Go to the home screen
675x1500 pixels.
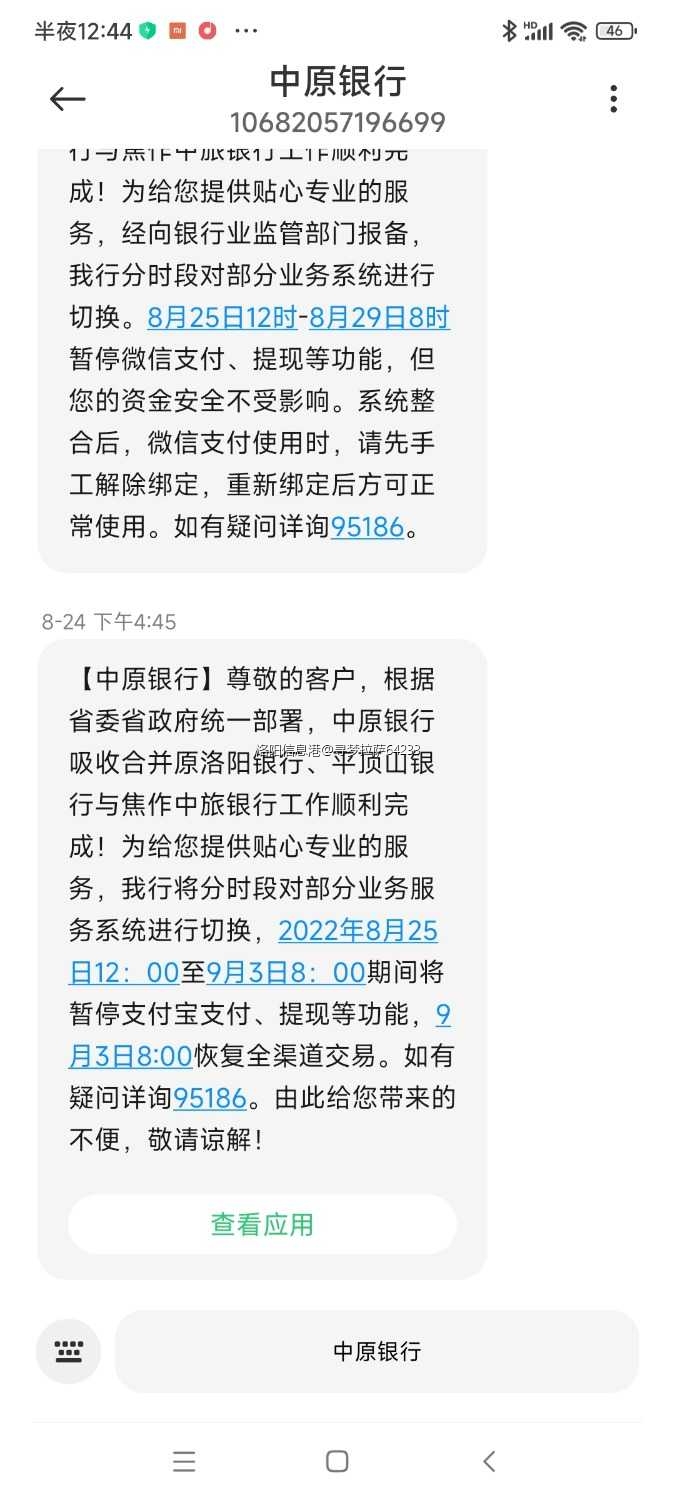click(337, 1462)
